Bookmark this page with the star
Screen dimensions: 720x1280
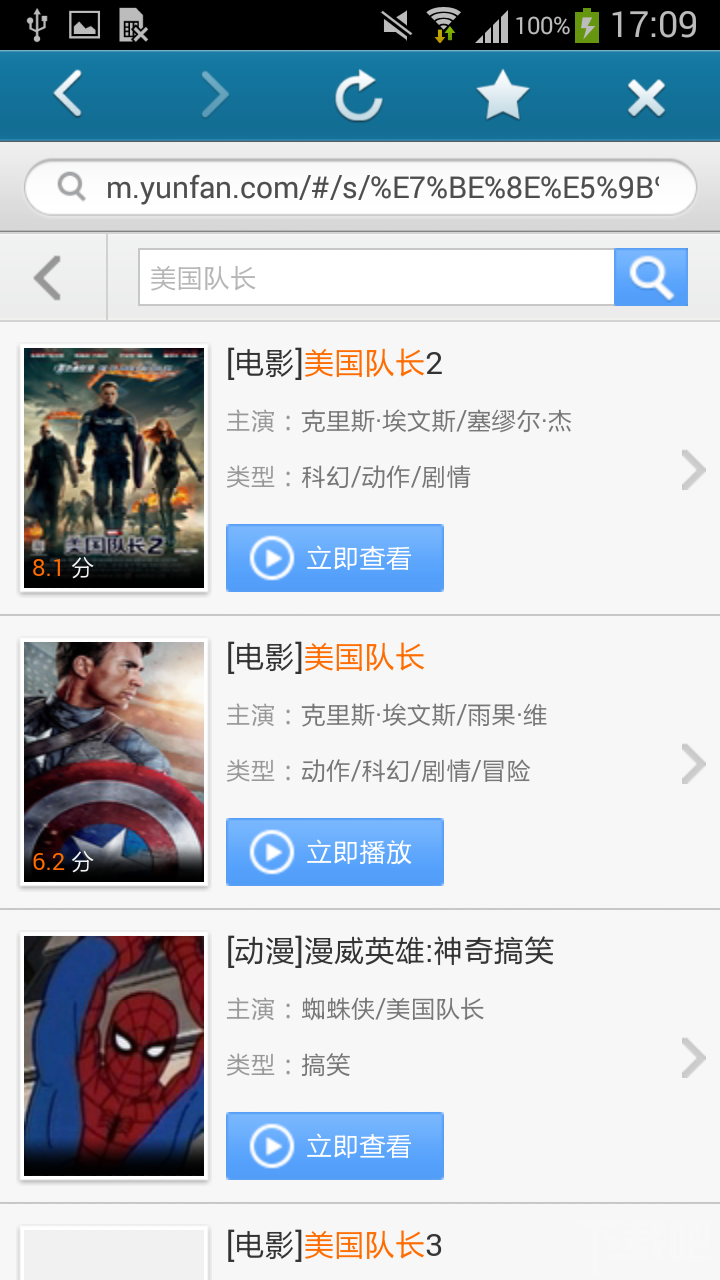pyautogui.click(x=502, y=97)
